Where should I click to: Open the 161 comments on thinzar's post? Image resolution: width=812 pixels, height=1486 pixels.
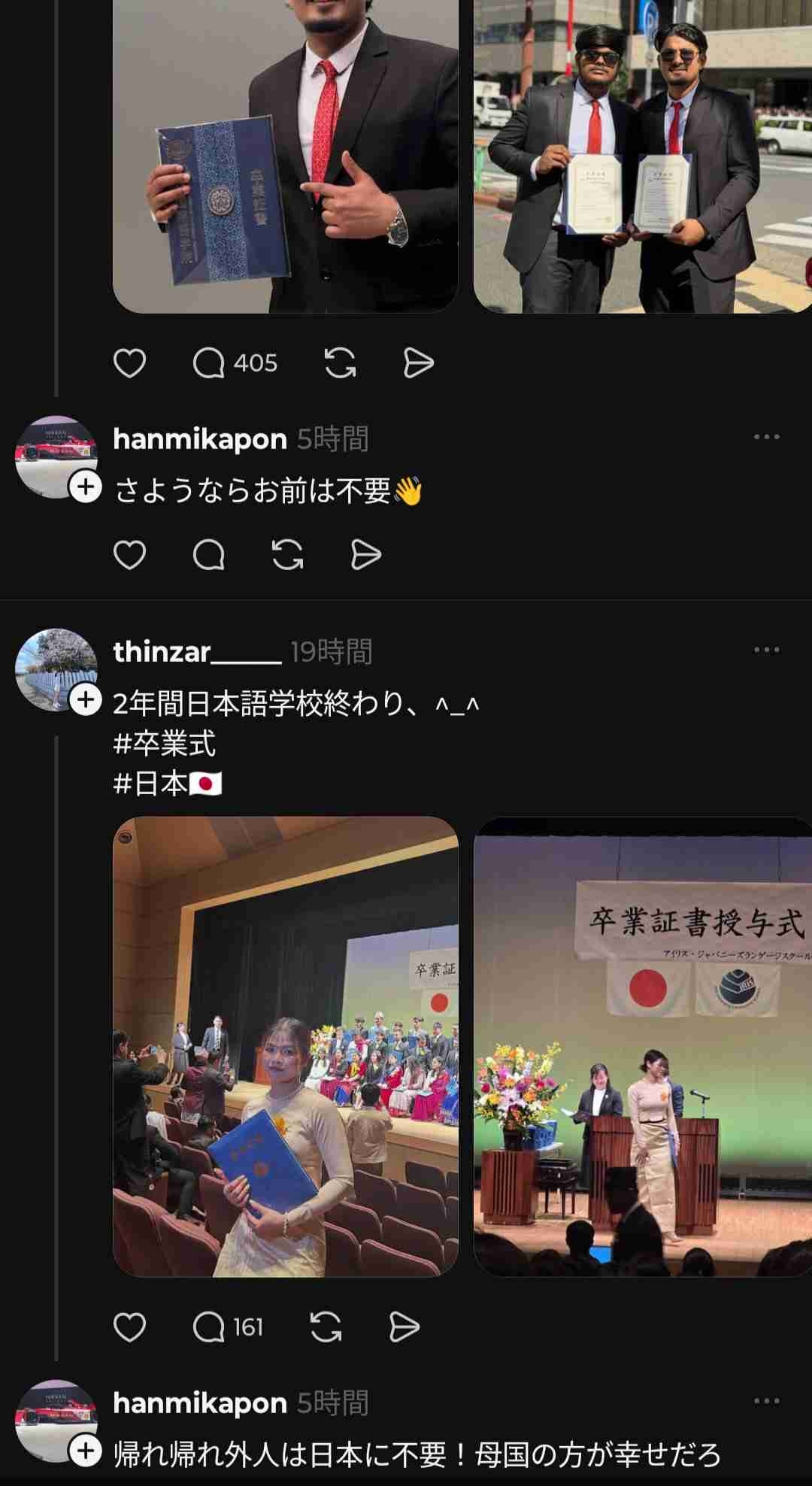pos(227,1327)
